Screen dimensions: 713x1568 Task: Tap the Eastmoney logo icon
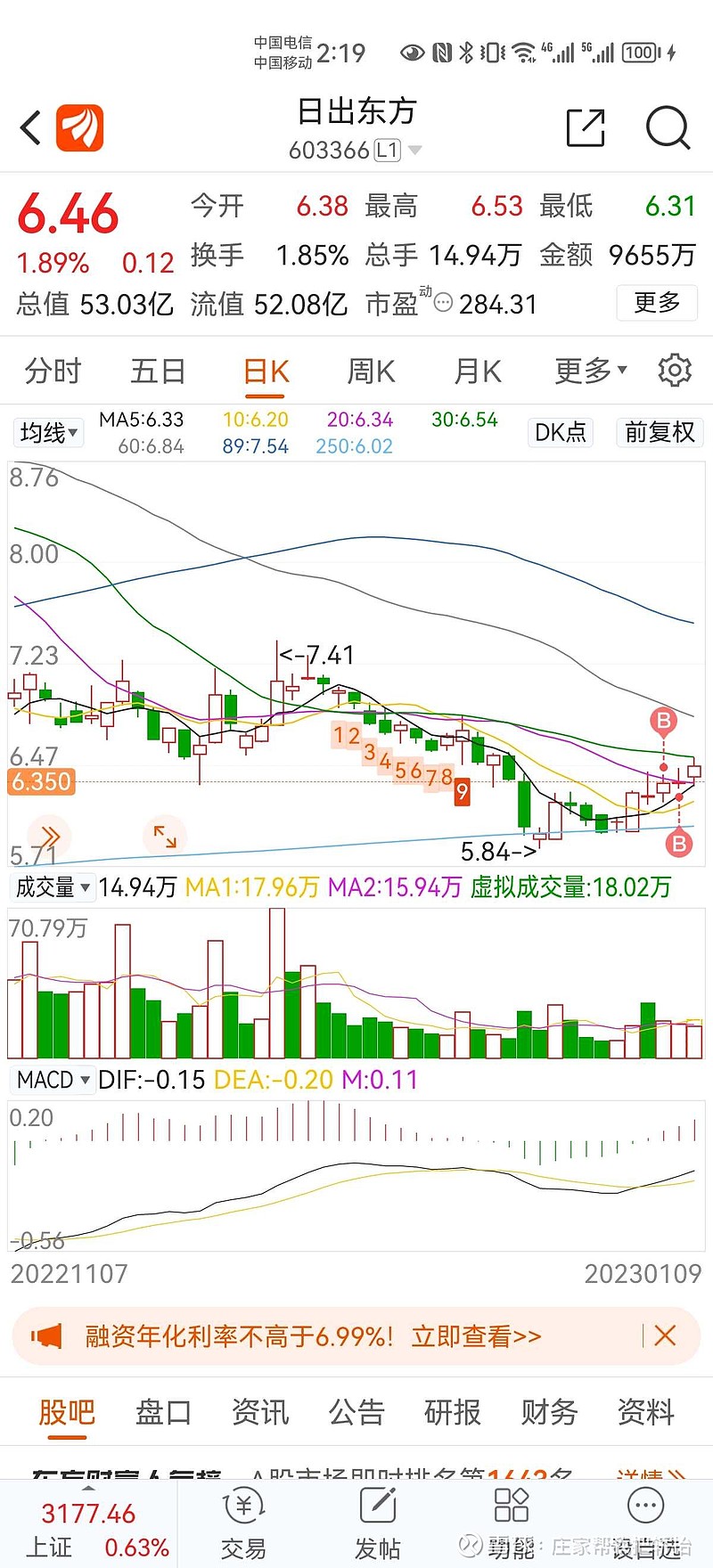coord(78,127)
